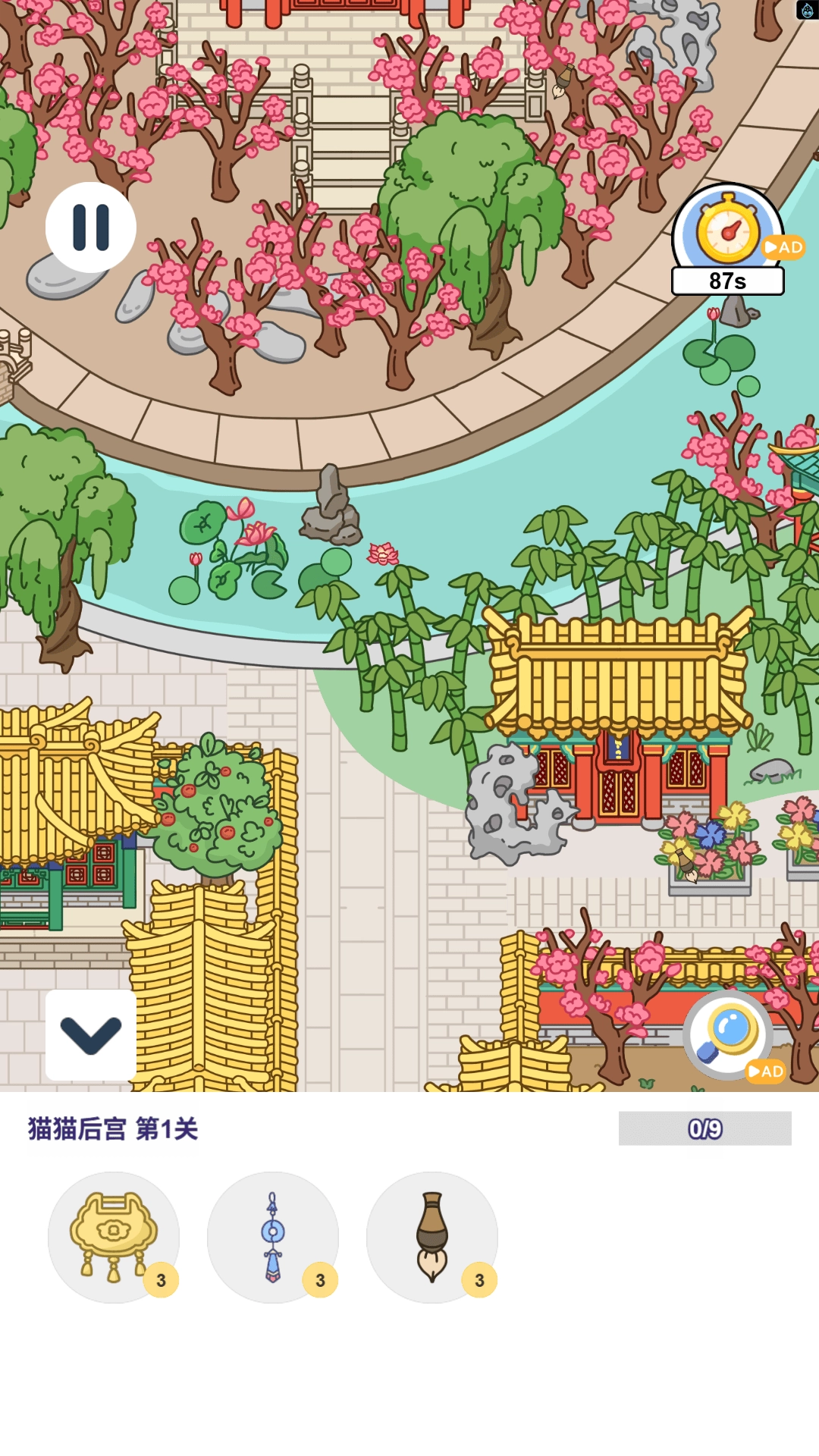Select the calligraphy brush item icon

tap(431, 1235)
